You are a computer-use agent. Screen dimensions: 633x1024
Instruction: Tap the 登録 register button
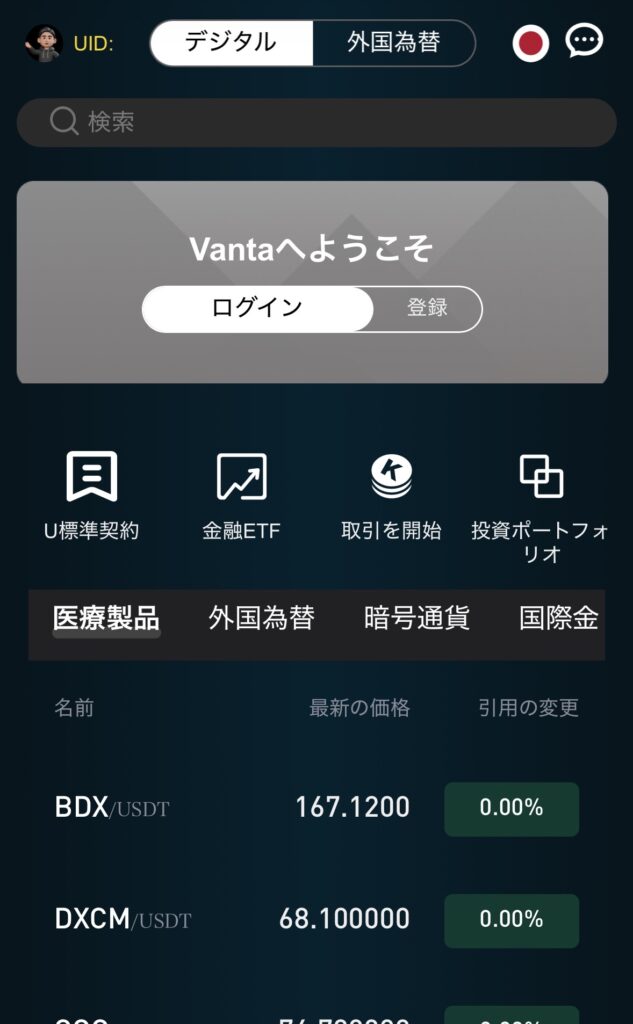point(427,308)
